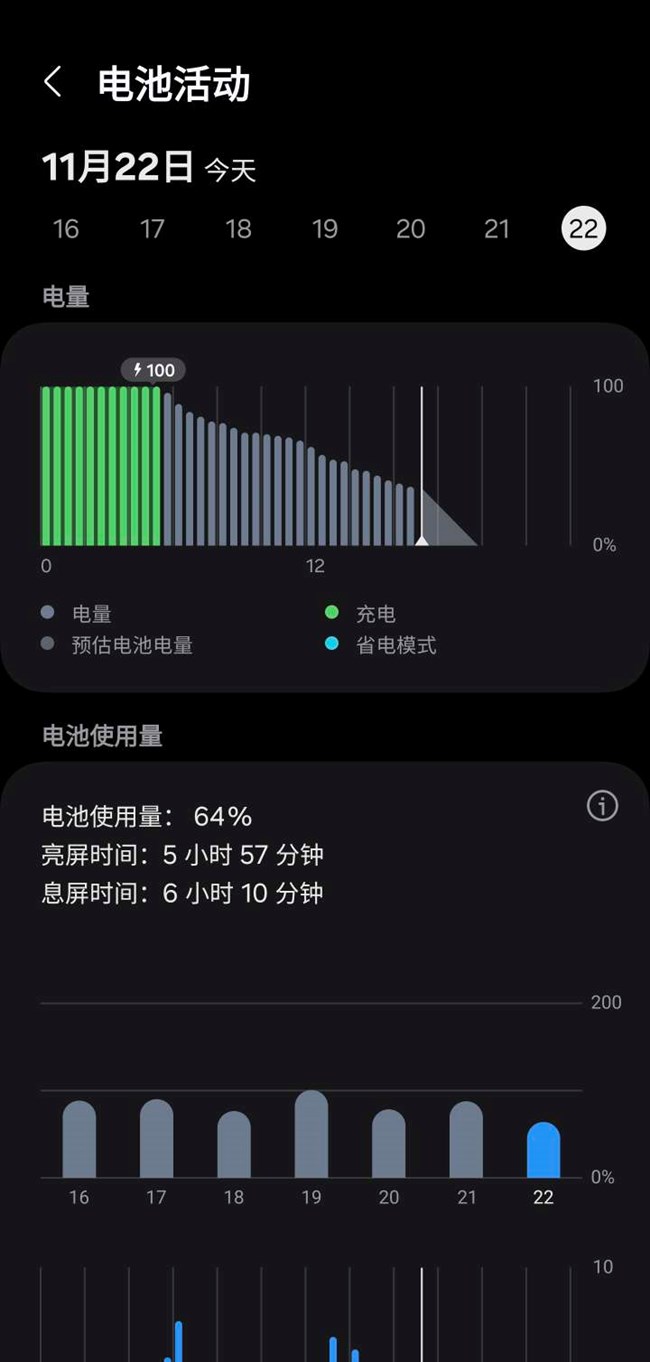Image resolution: width=650 pixels, height=1362 pixels.
Task: Tap the selected date 22 at the top
Action: pos(583,229)
